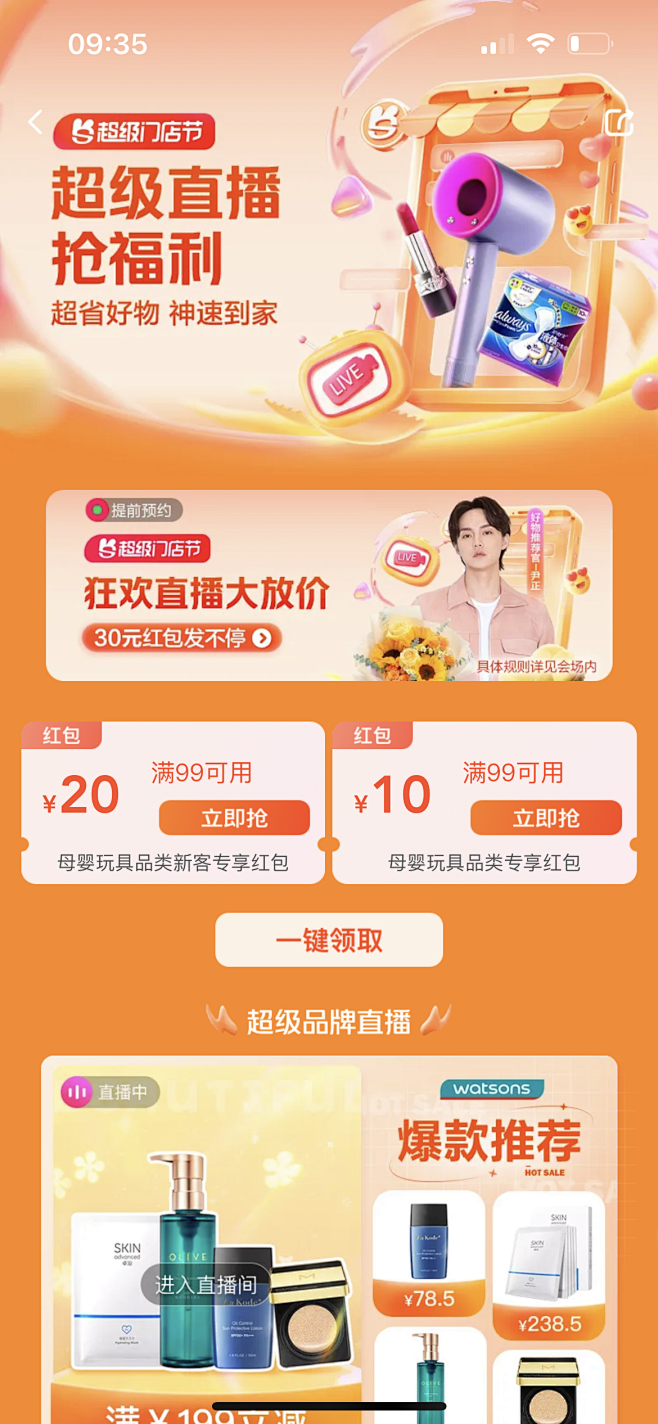
Task: Tap the 30元红包发不停 button
Action: [182, 638]
